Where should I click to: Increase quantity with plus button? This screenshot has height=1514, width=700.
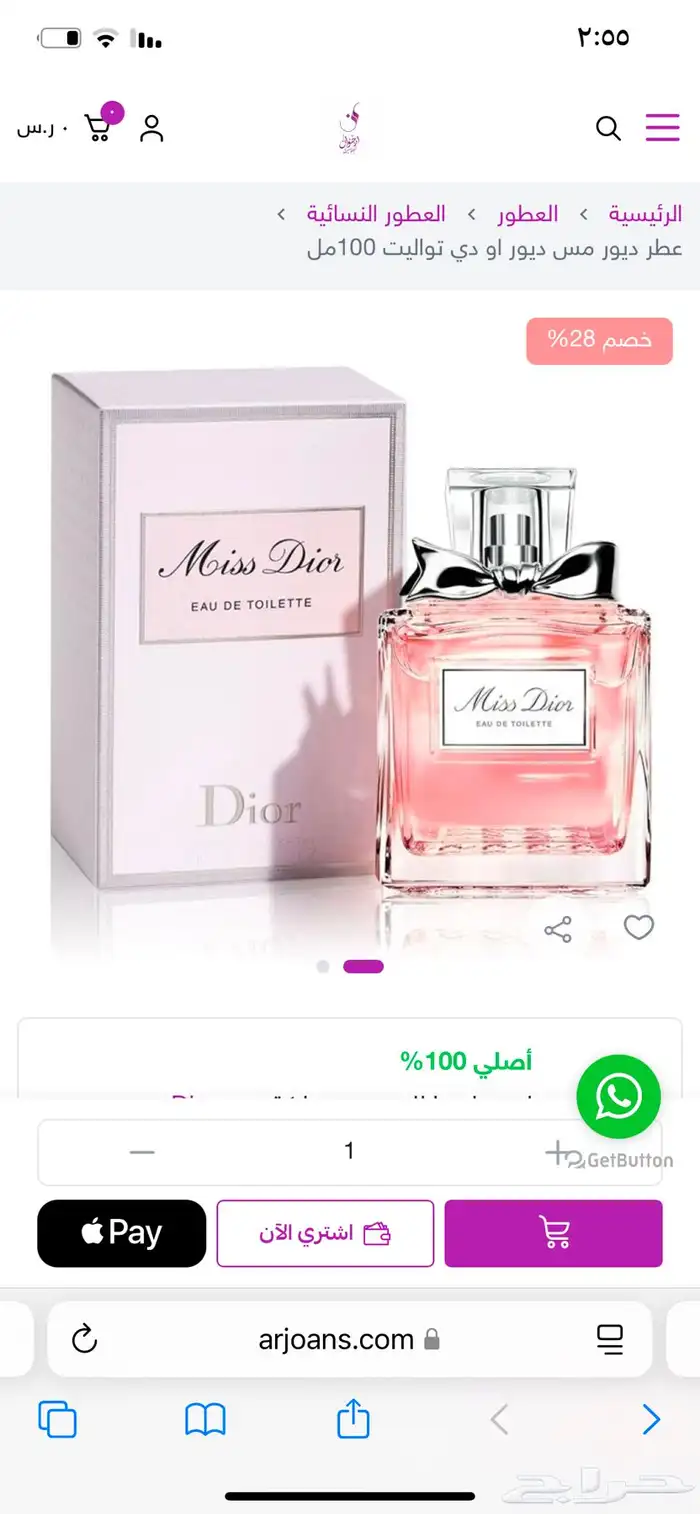(556, 1152)
